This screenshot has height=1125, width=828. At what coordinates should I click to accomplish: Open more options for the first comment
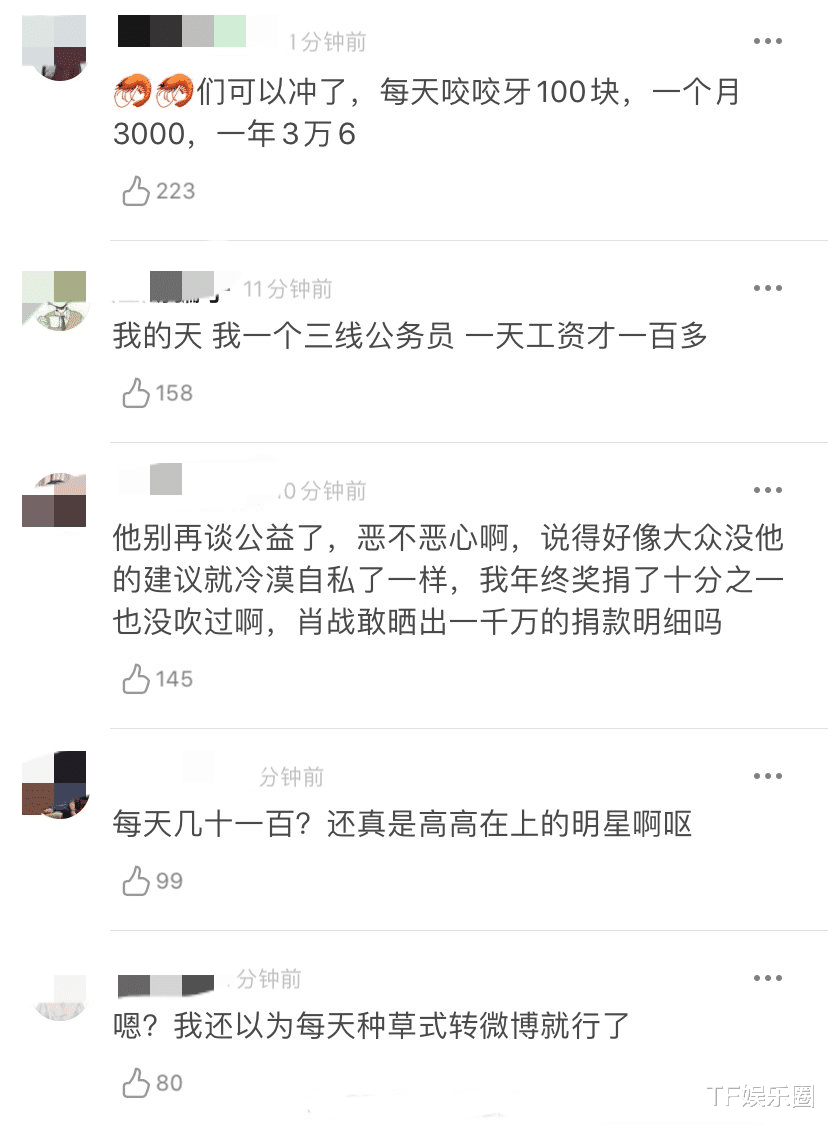pyautogui.click(x=768, y=40)
